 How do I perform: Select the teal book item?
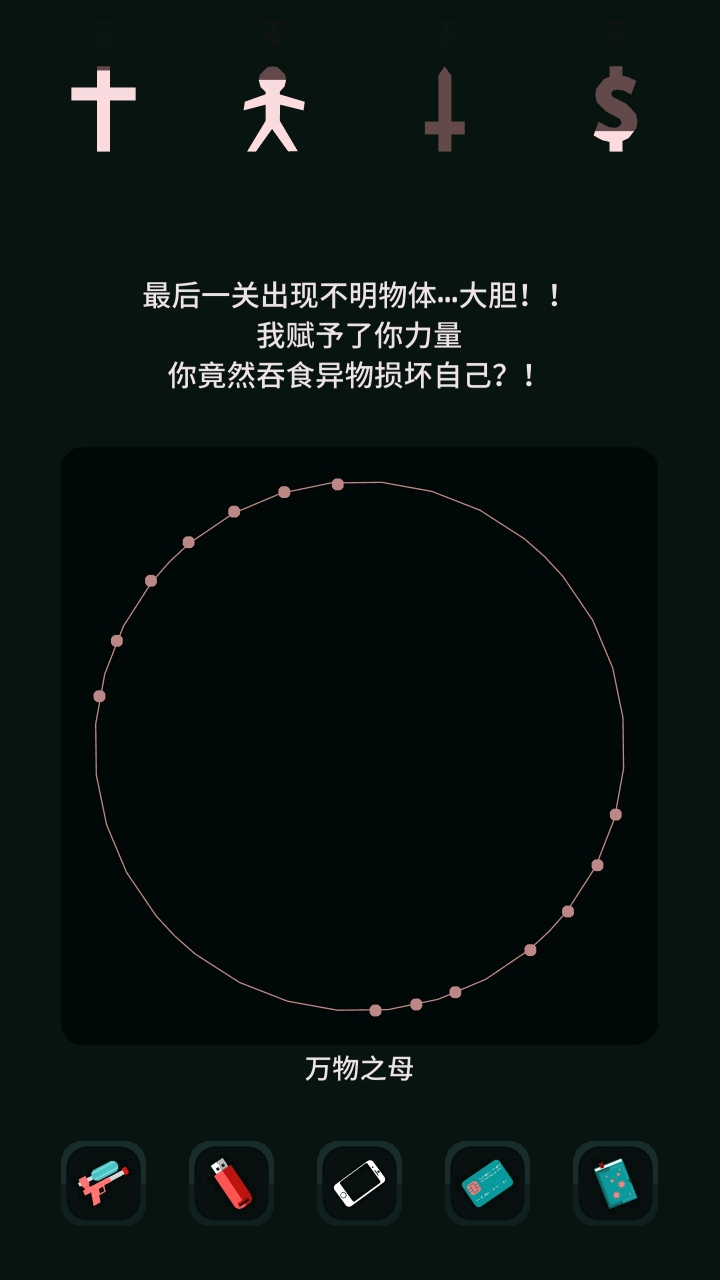(615, 1183)
